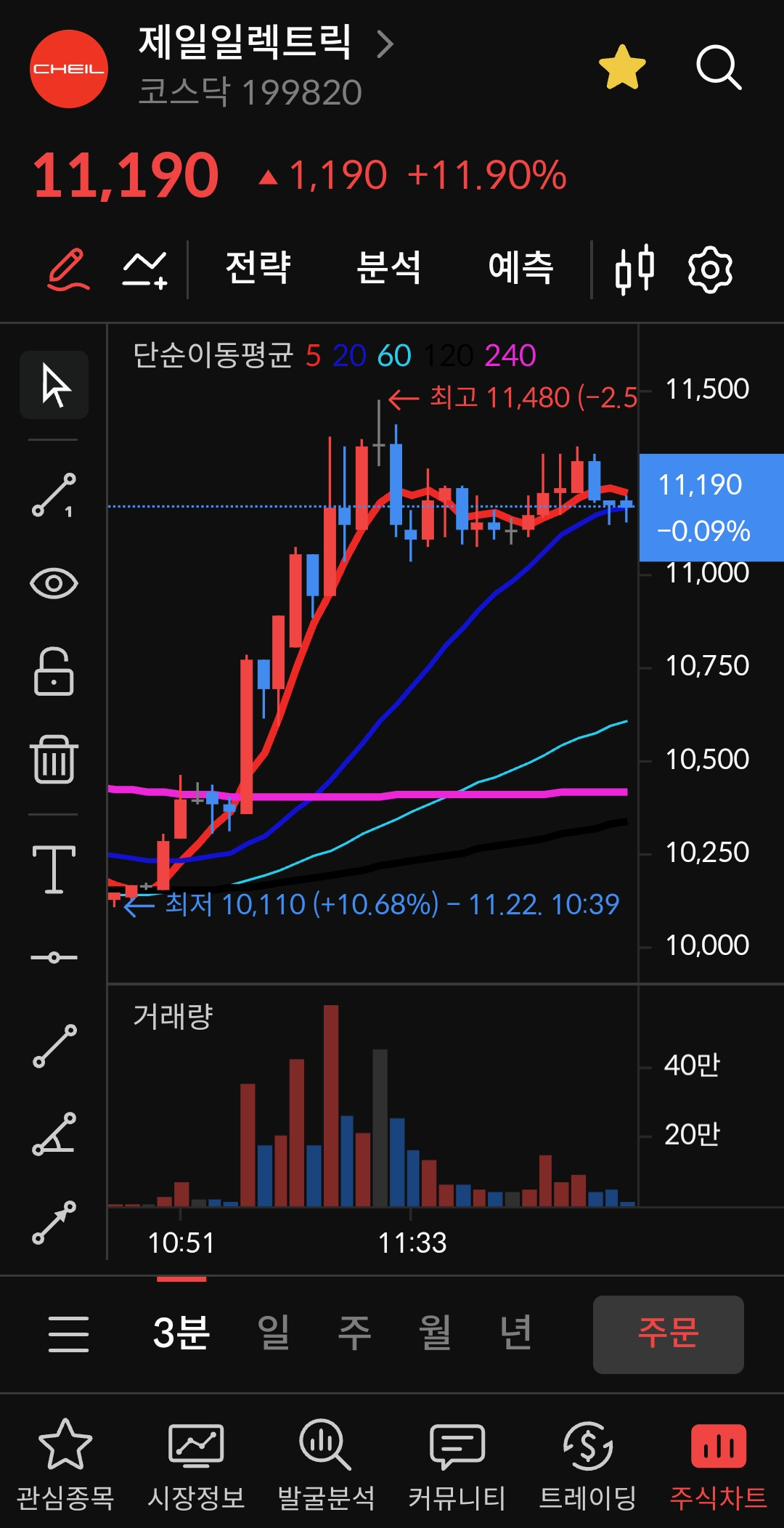This screenshot has height=1528, width=784.
Task: Add a chart indicator
Action: [144, 269]
